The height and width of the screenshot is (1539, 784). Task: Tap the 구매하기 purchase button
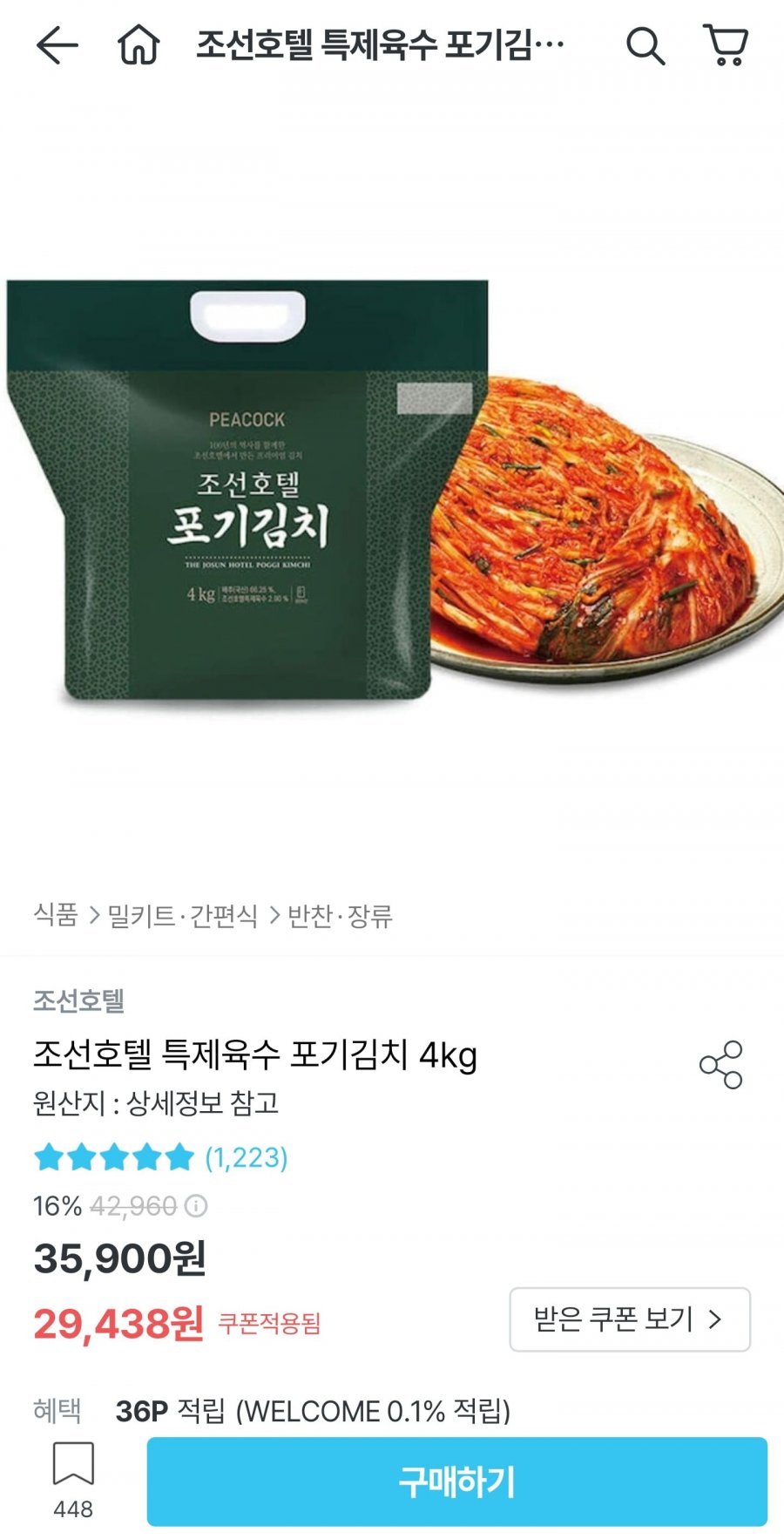[456, 1481]
